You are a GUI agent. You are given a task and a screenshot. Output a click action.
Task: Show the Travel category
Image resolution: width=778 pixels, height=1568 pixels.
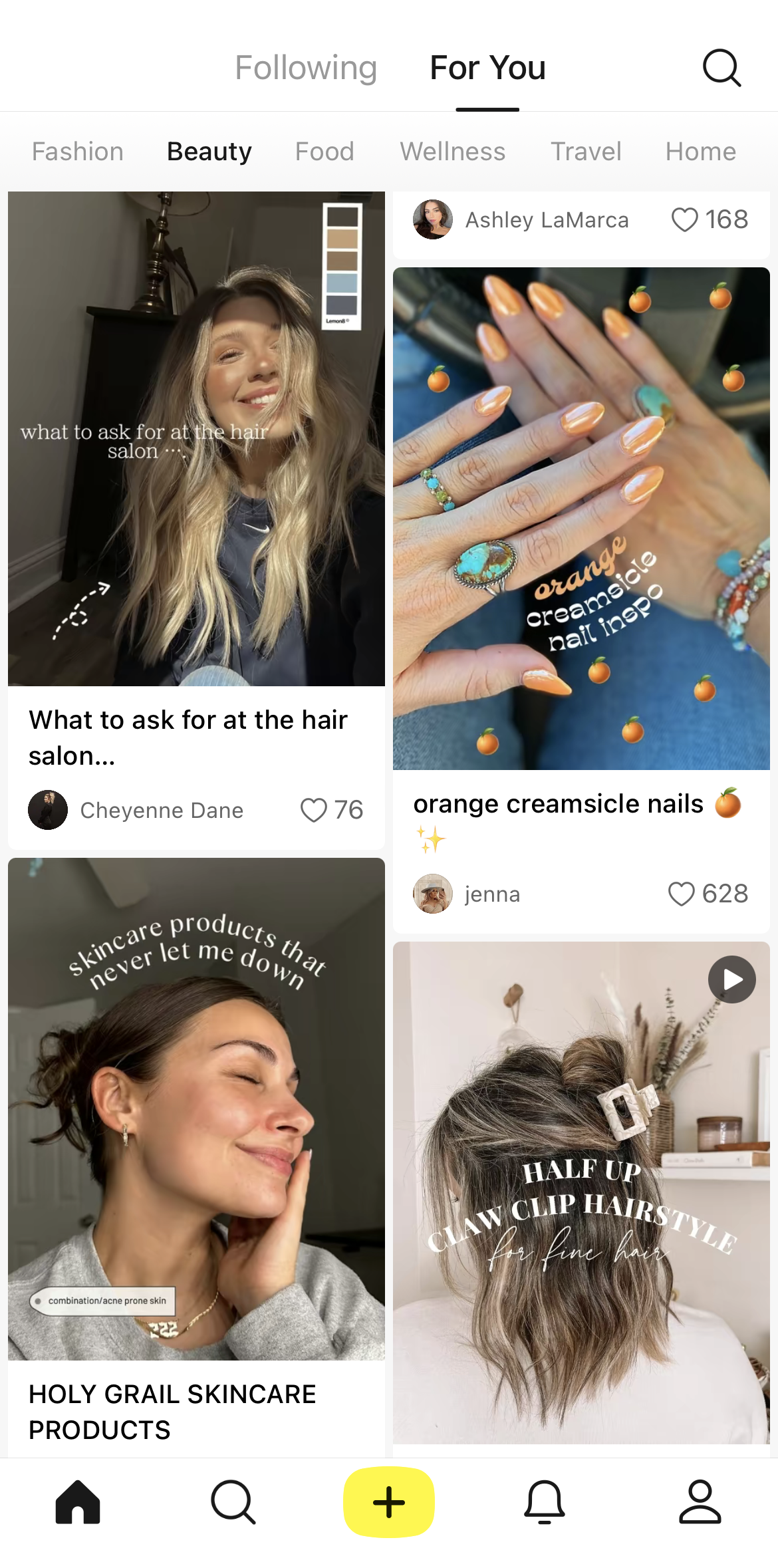pyautogui.click(x=586, y=152)
